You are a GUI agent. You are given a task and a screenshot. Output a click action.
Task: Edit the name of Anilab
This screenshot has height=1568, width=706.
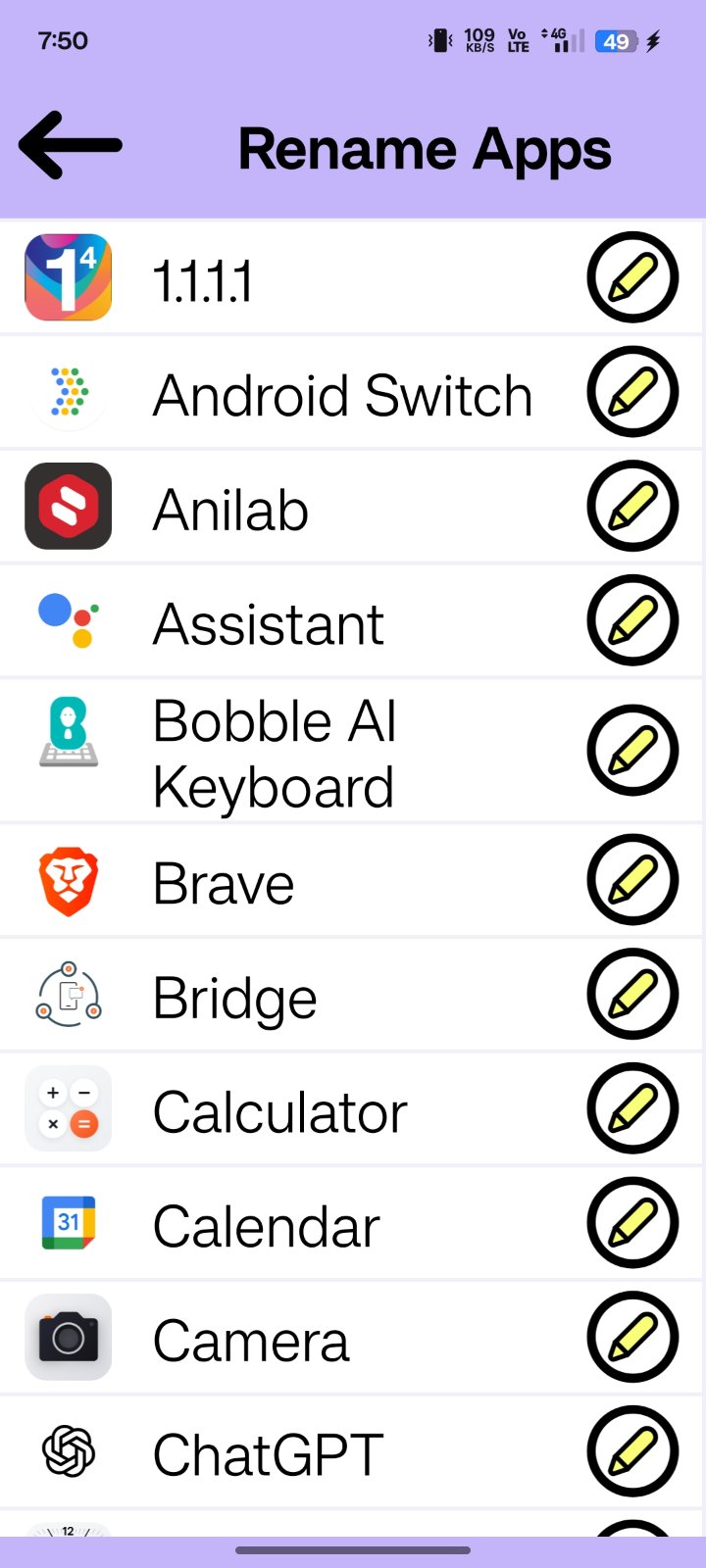tap(632, 507)
